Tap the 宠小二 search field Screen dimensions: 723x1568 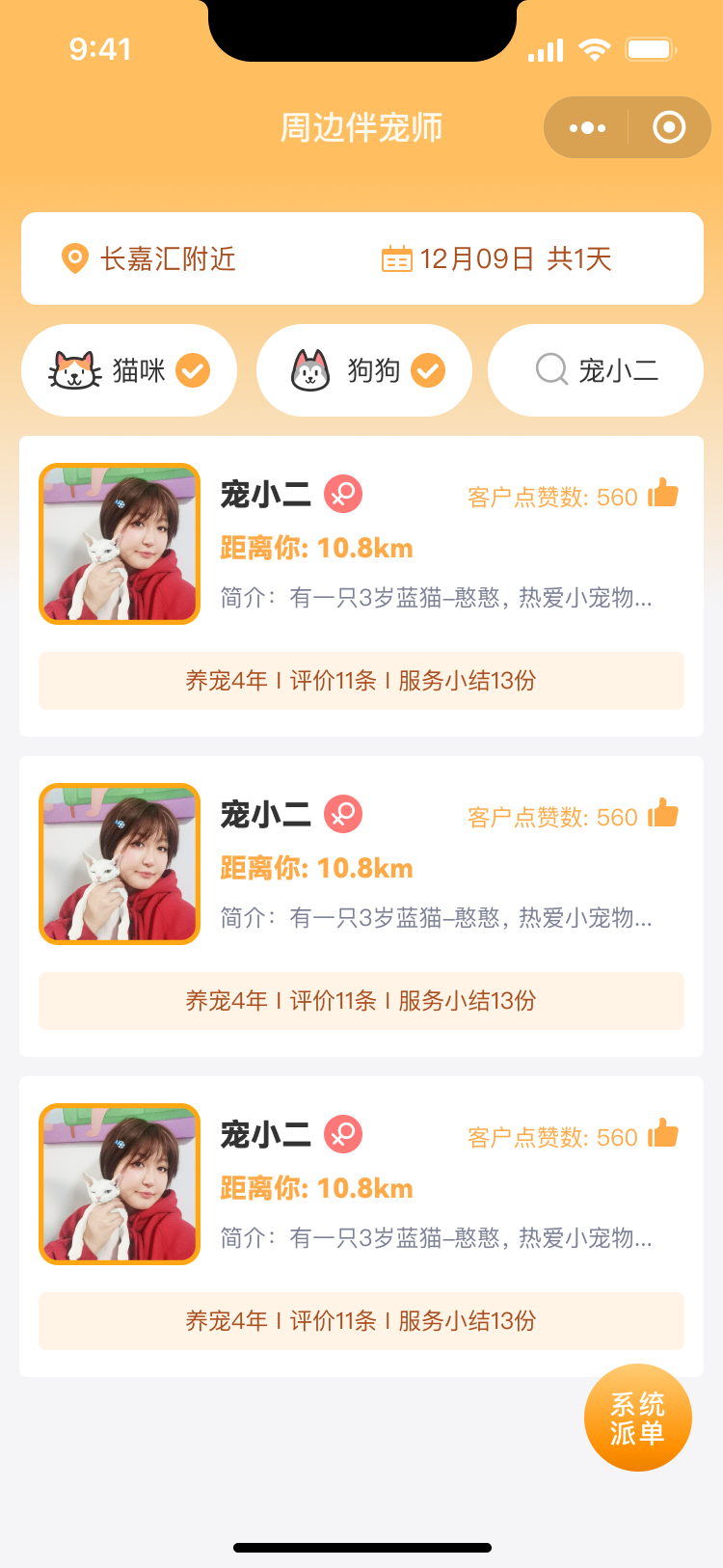(596, 370)
